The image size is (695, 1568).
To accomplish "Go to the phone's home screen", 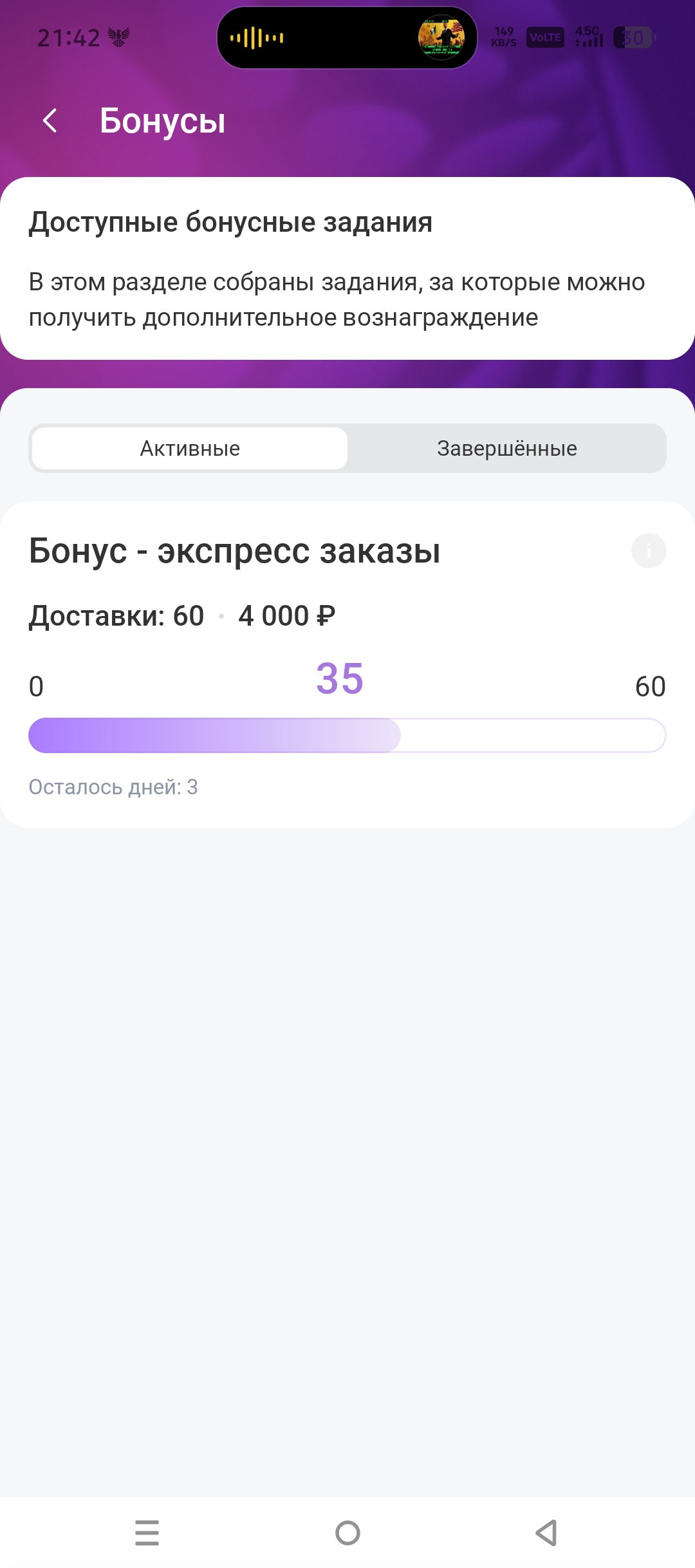I will (x=347, y=1533).
